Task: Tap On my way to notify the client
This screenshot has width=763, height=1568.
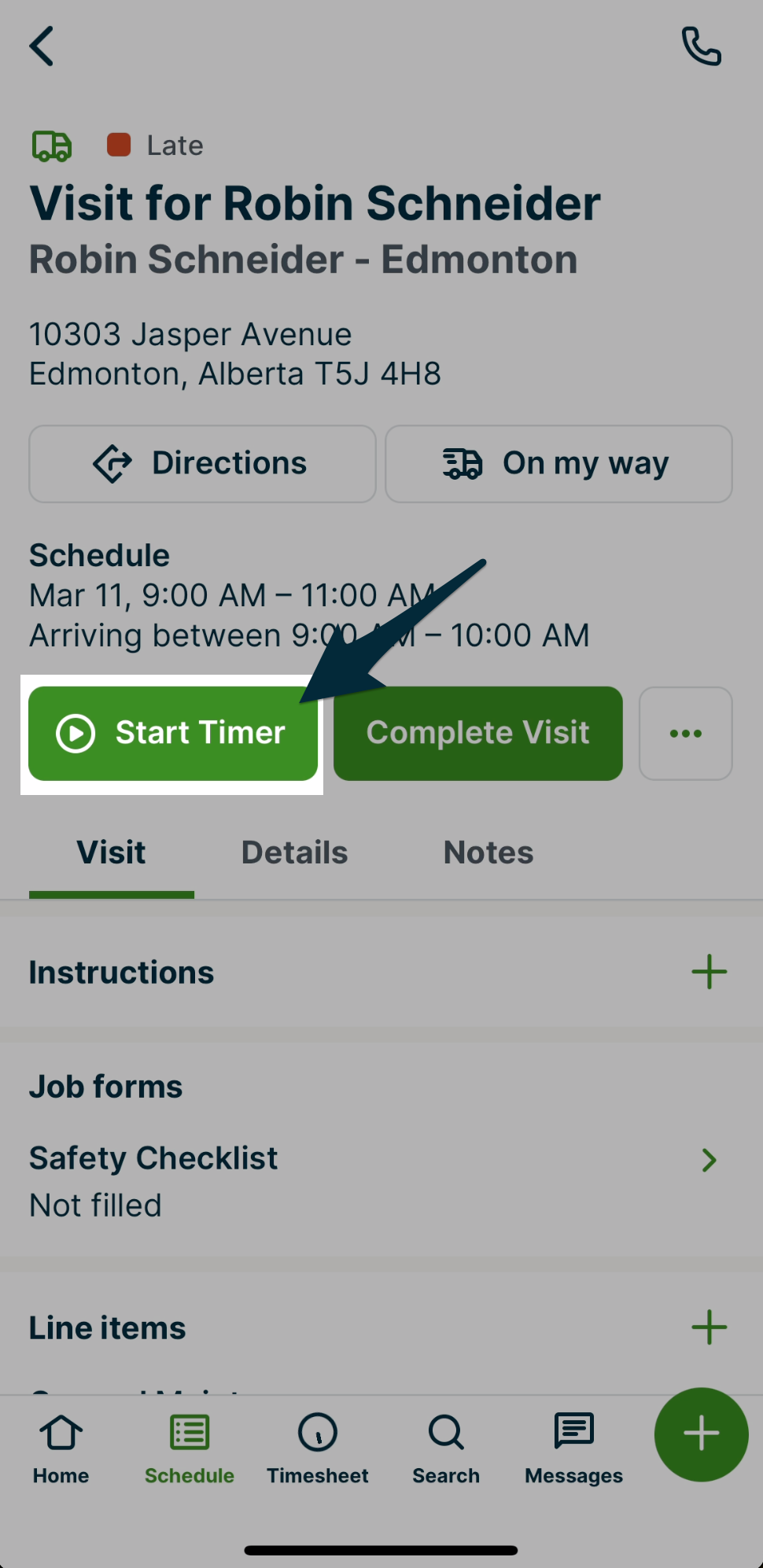Action: point(558,463)
